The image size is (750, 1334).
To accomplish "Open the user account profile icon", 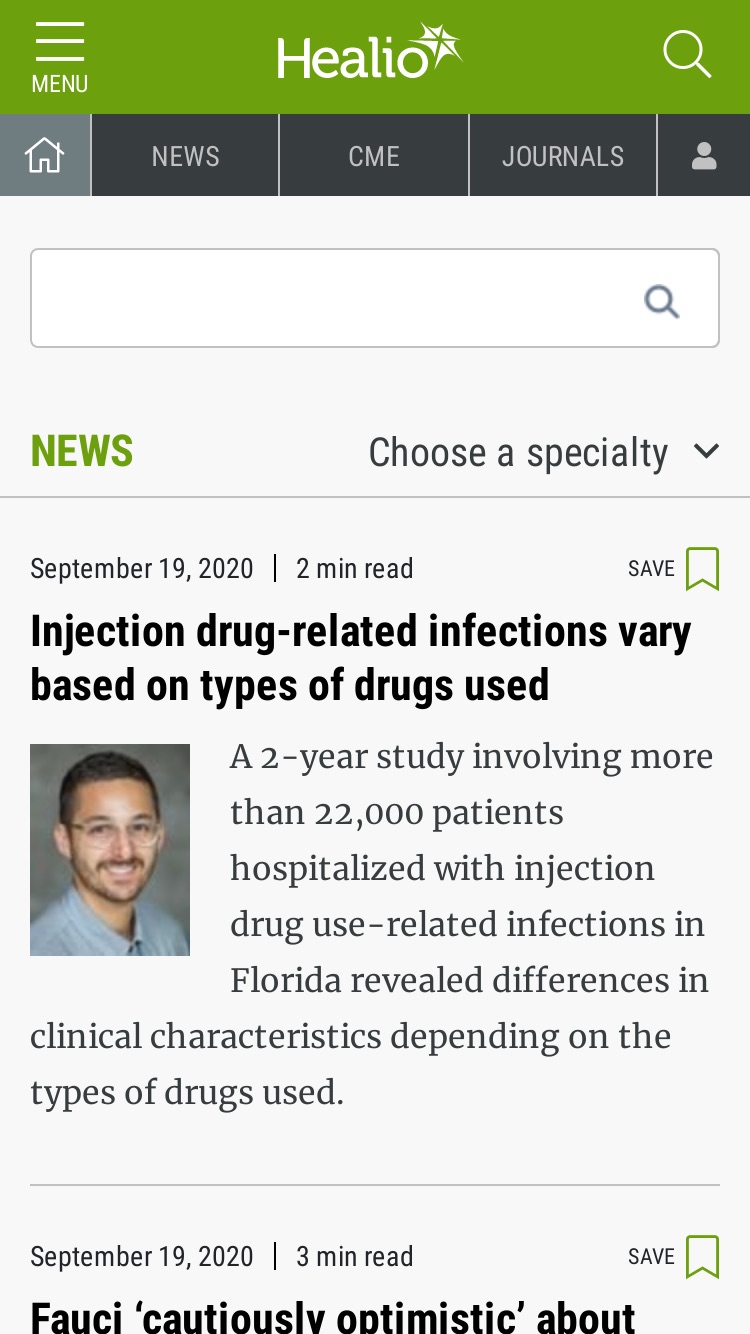I will coord(704,156).
